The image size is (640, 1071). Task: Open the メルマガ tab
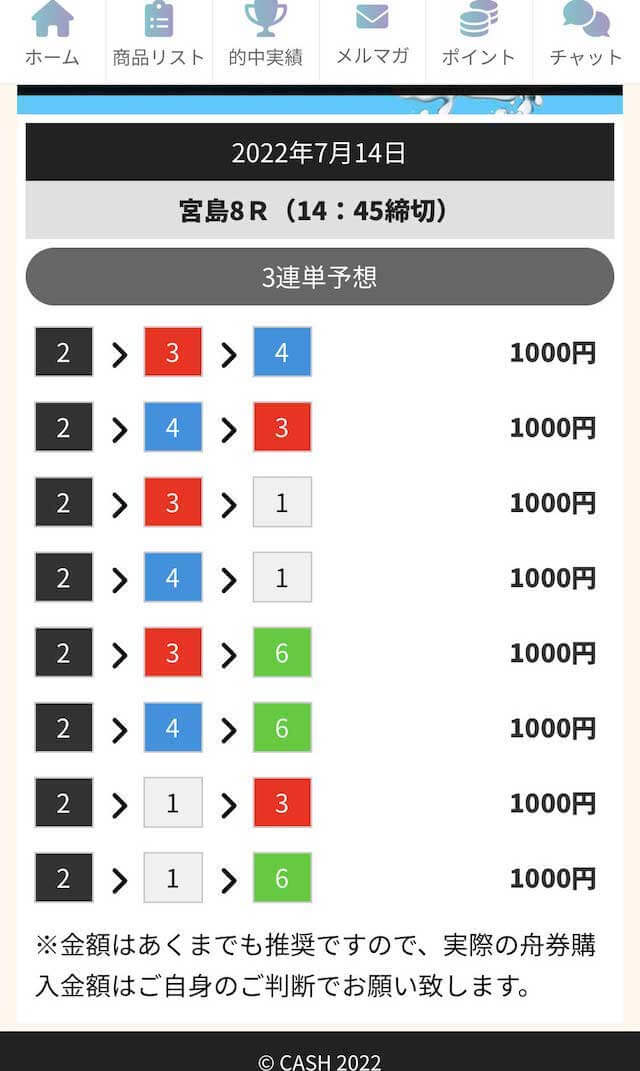(372, 38)
